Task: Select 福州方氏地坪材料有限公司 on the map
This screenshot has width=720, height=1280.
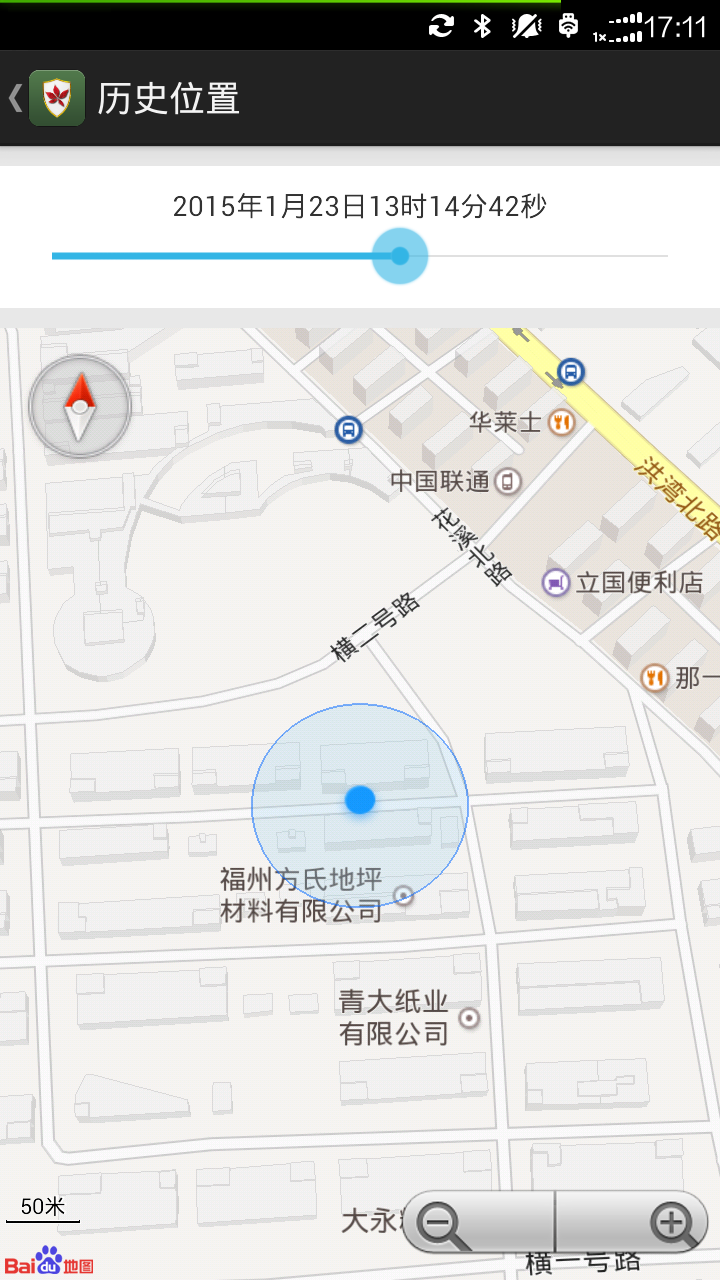Action: (404, 895)
